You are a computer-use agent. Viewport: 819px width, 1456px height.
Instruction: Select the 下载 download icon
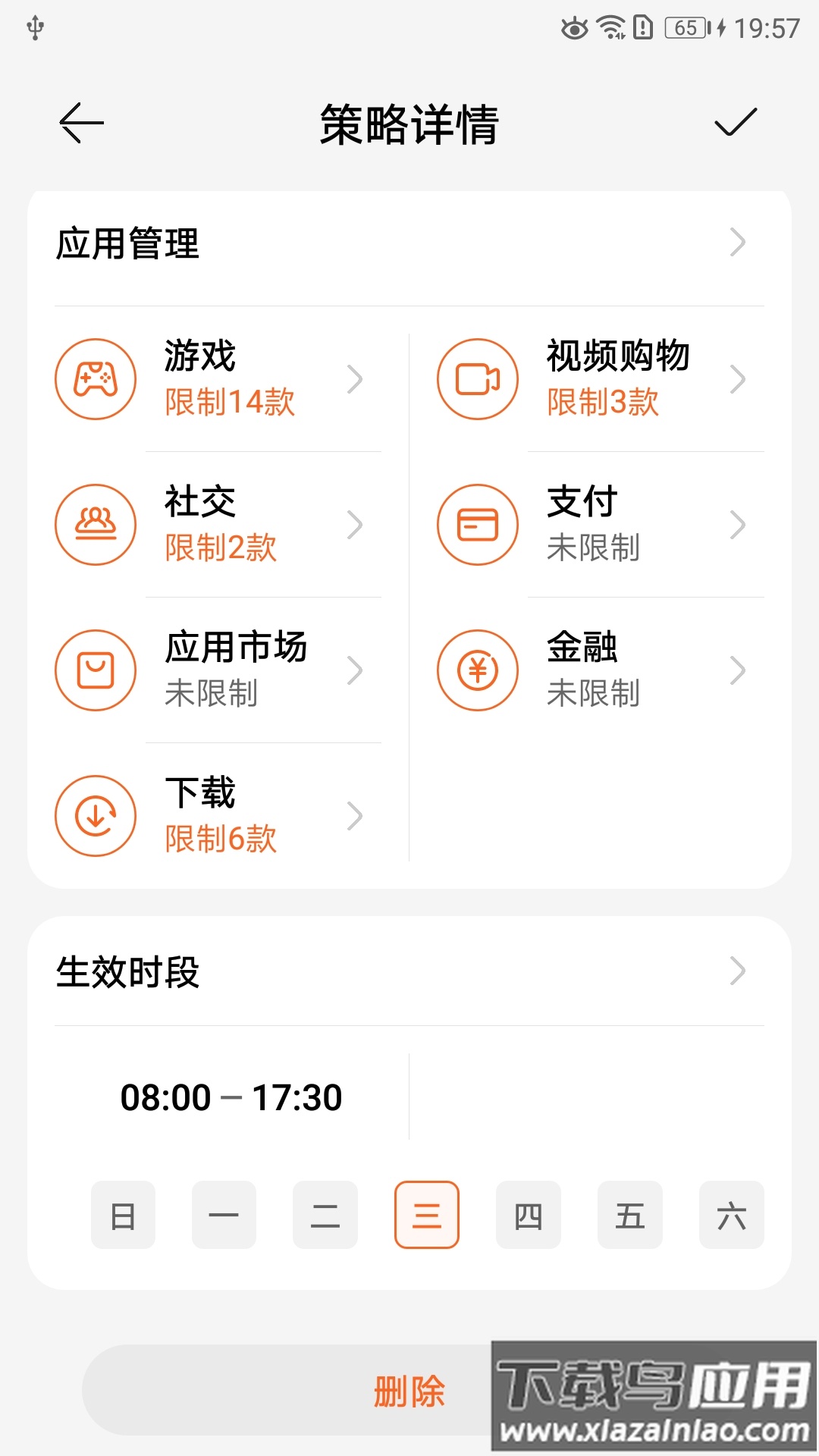[x=96, y=817]
